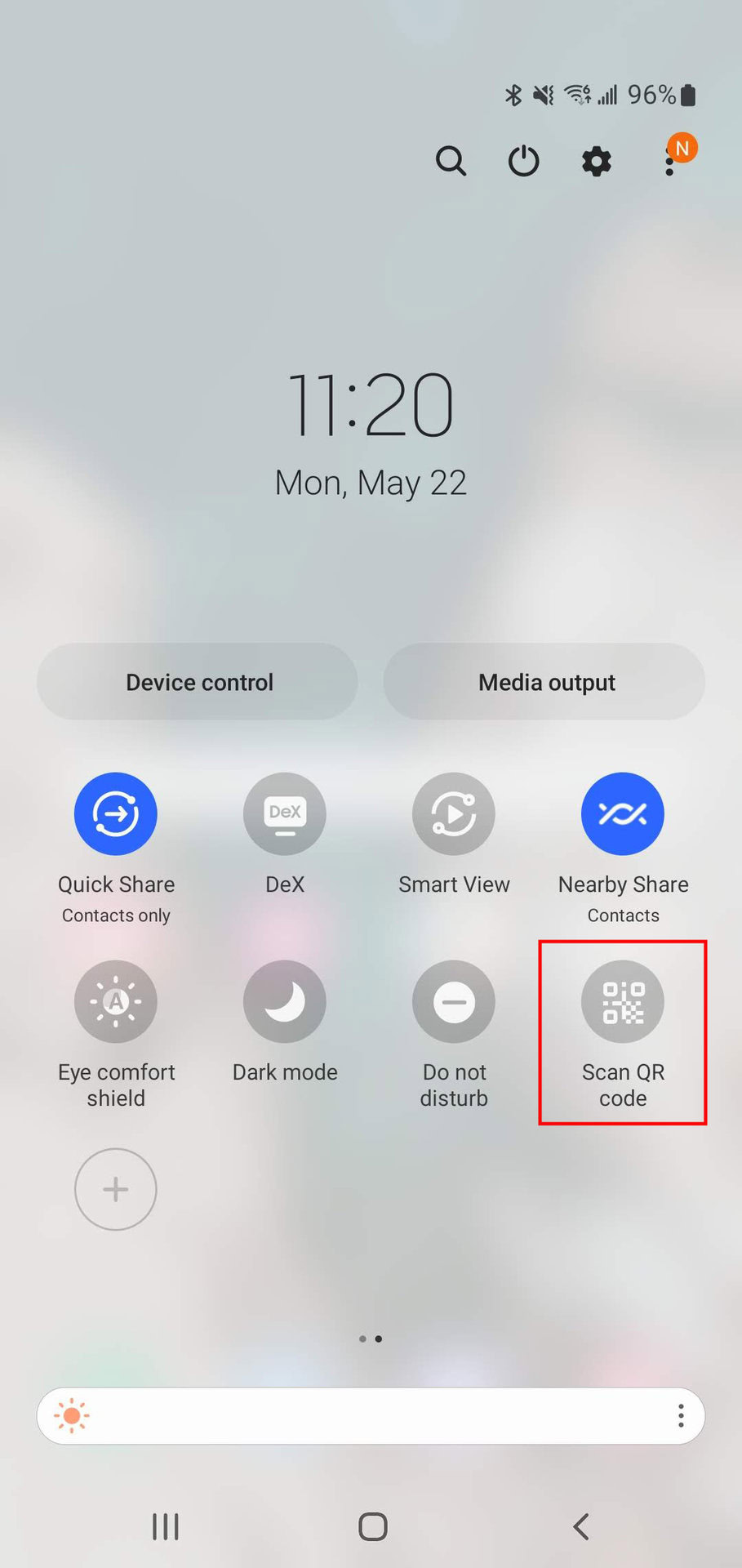Toggle Quick Share off
This screenshot has width=742, height=1568.
(116, 813)
